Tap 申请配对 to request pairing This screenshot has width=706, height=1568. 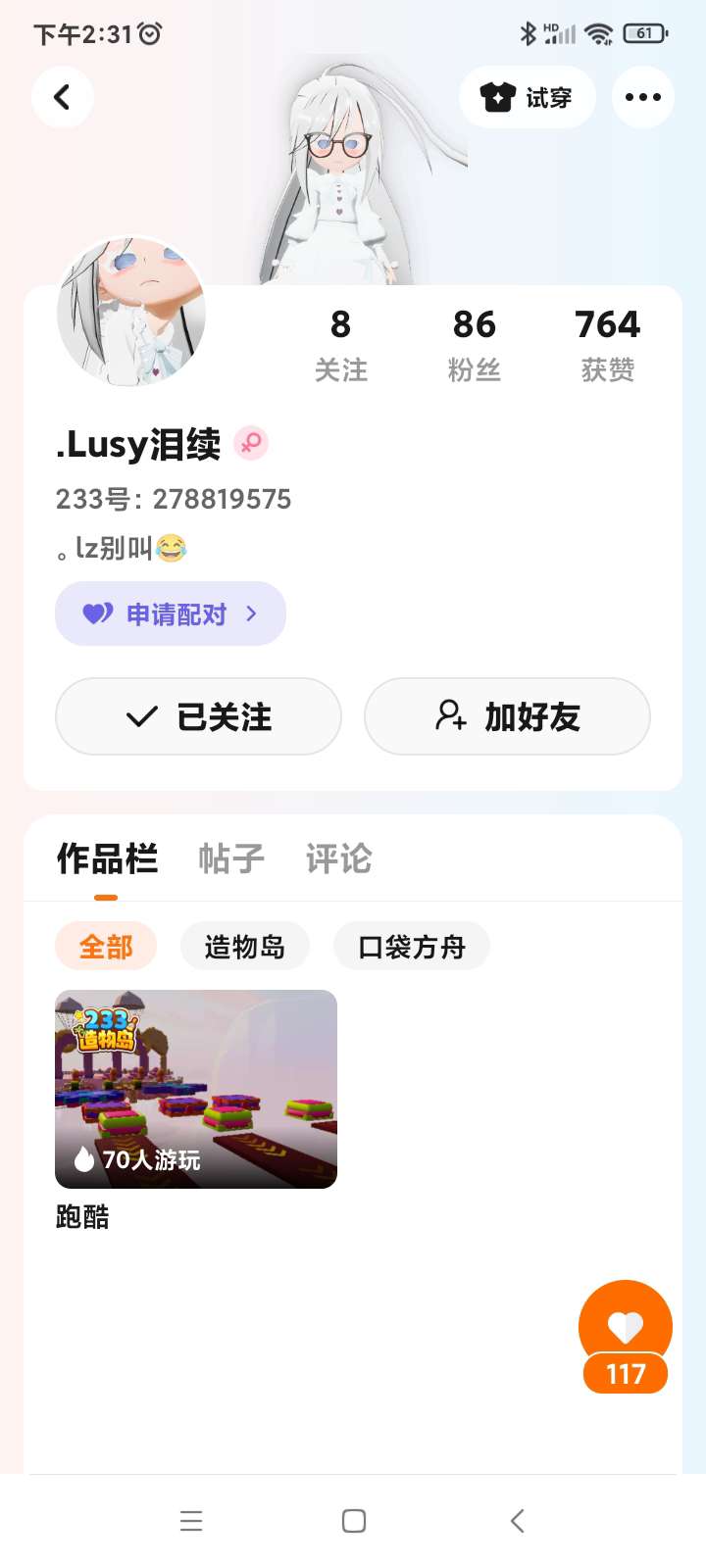171,614
